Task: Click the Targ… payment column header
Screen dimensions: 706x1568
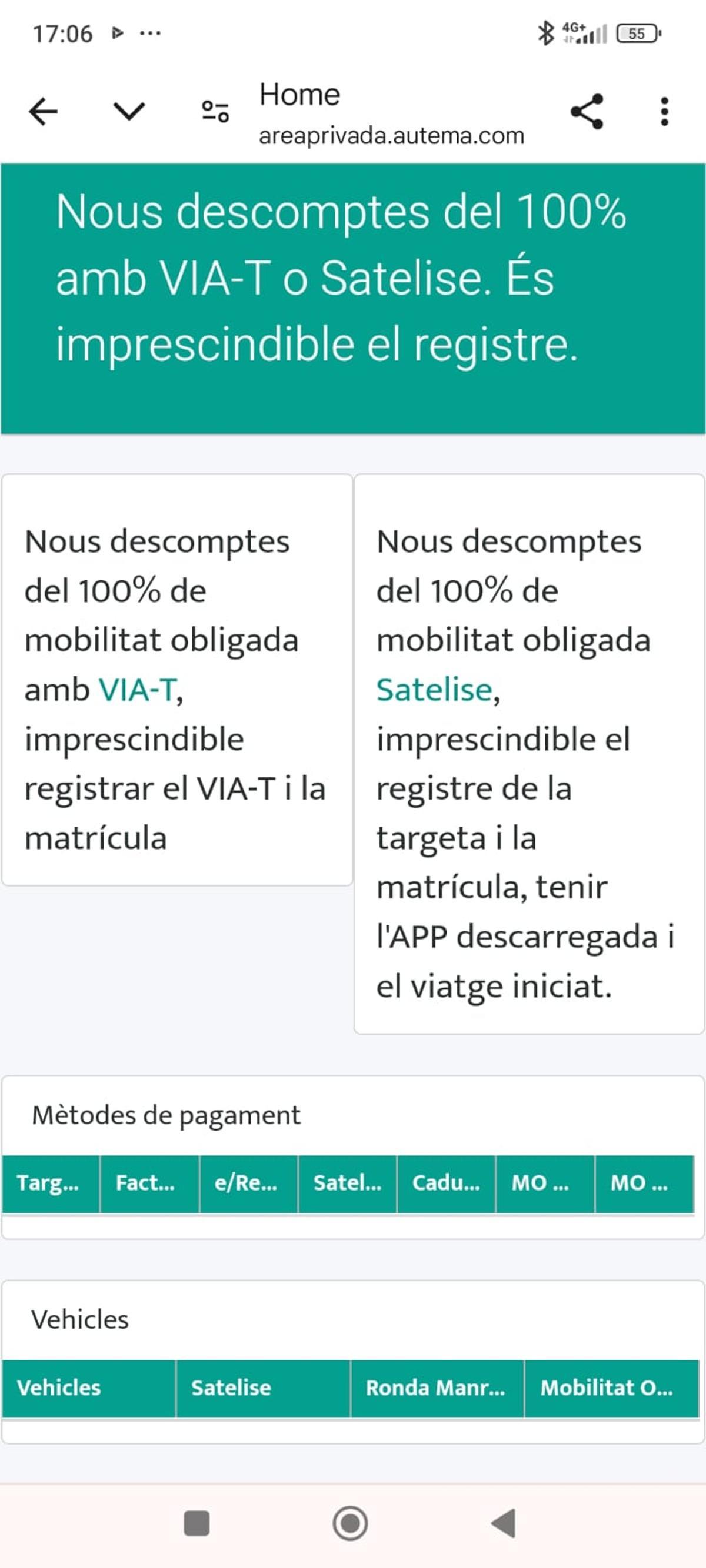Action: pyautogui.click(x=48, y=1183)
